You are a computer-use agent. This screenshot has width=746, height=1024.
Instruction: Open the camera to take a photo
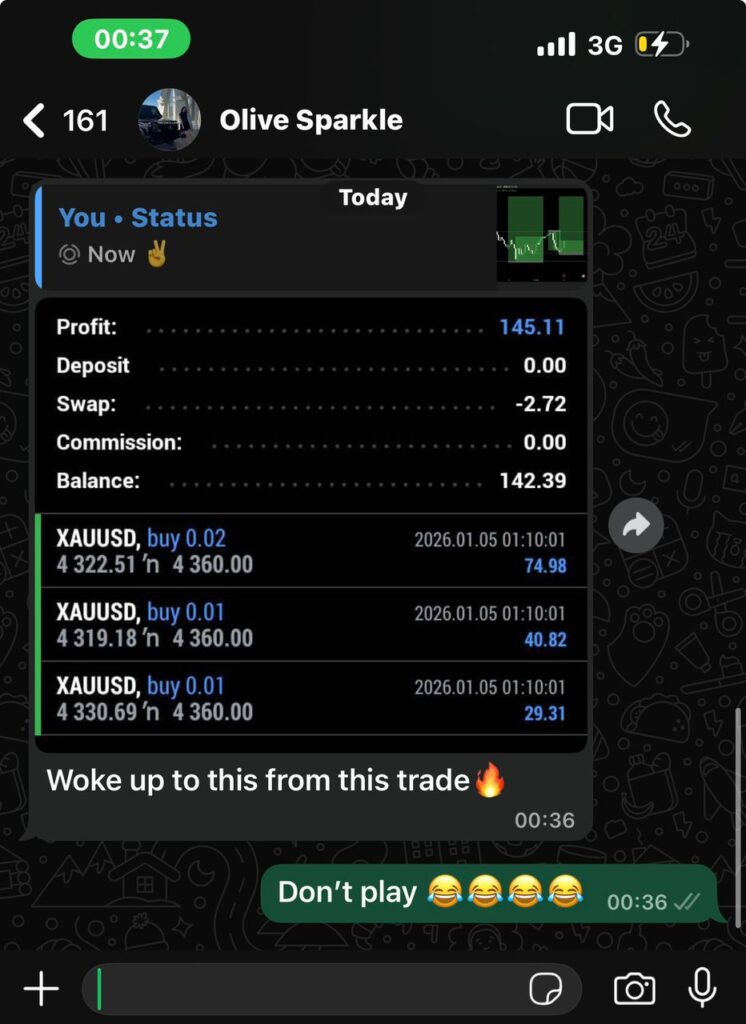pos(634,990)
